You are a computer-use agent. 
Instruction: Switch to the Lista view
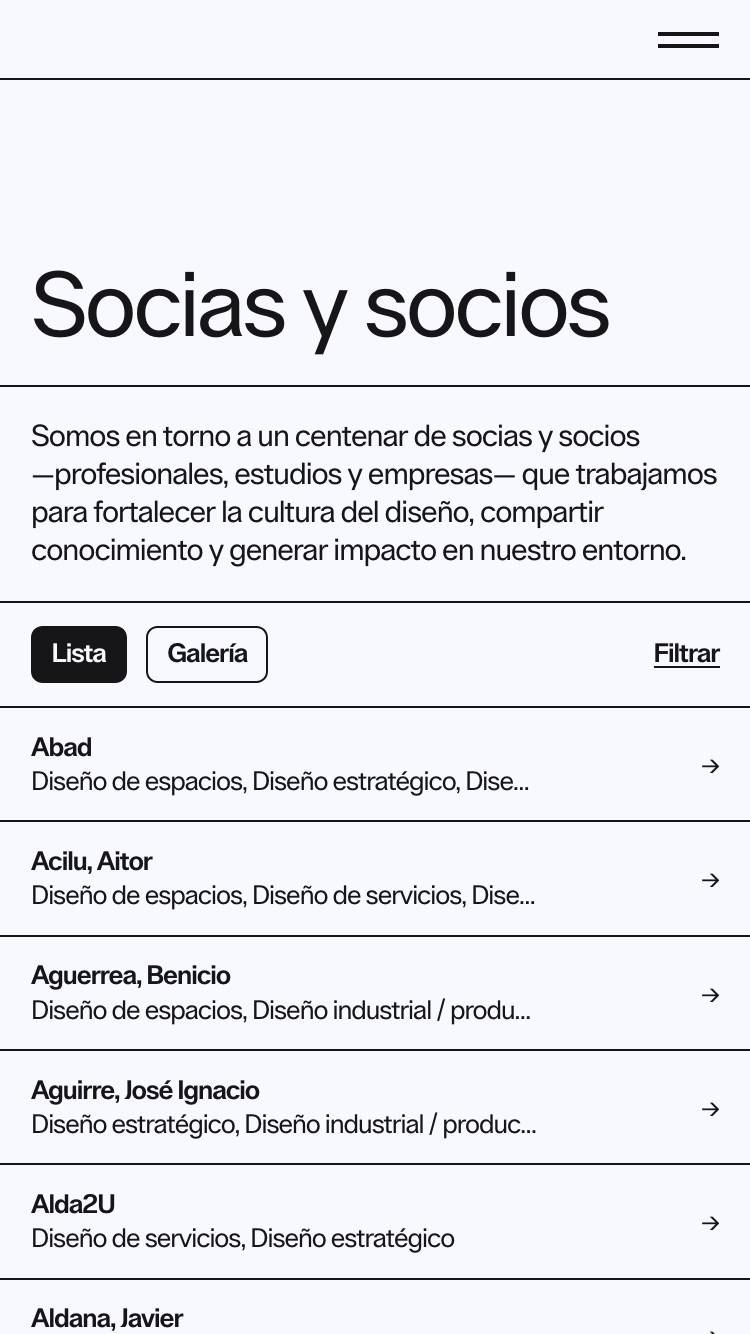point(79,654)
